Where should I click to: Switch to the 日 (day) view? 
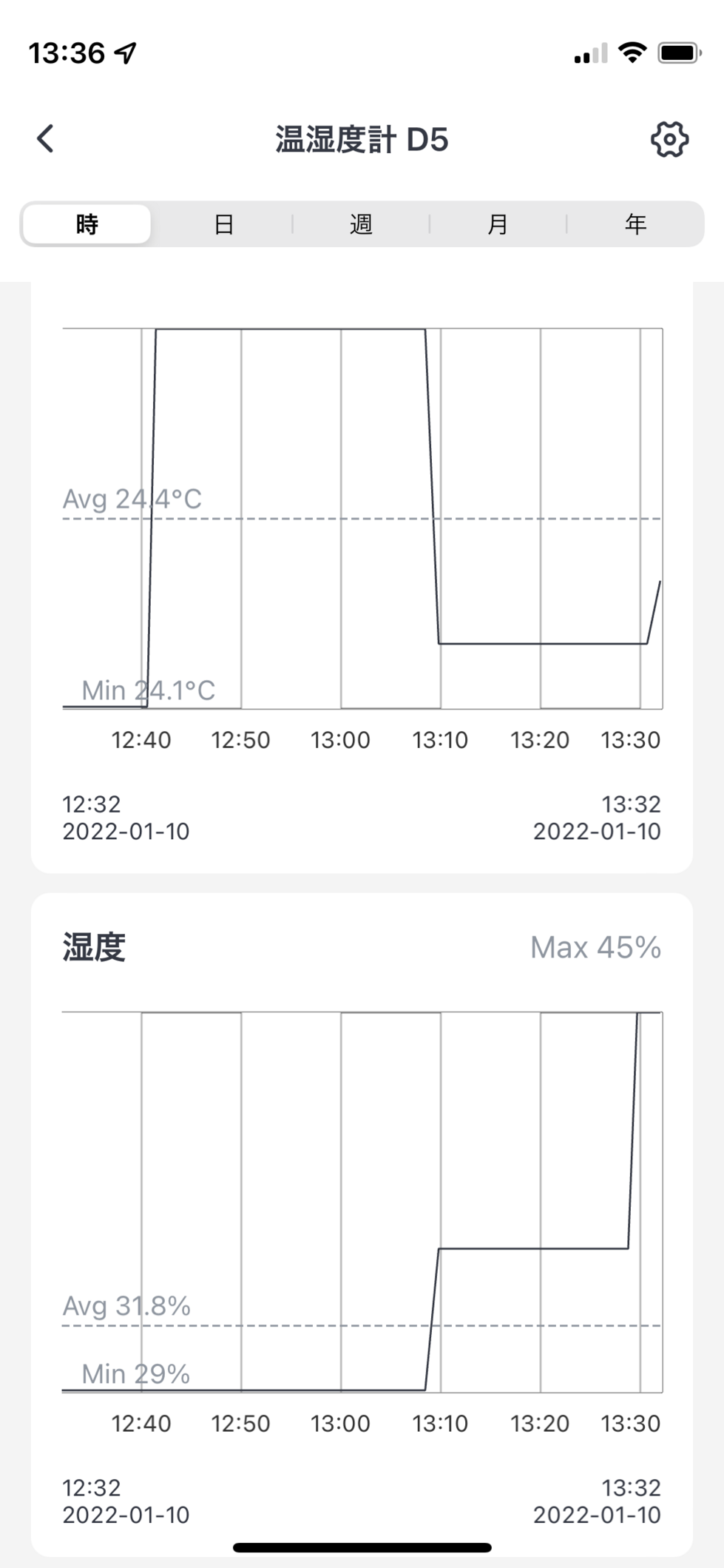click(x=224, y=223)
